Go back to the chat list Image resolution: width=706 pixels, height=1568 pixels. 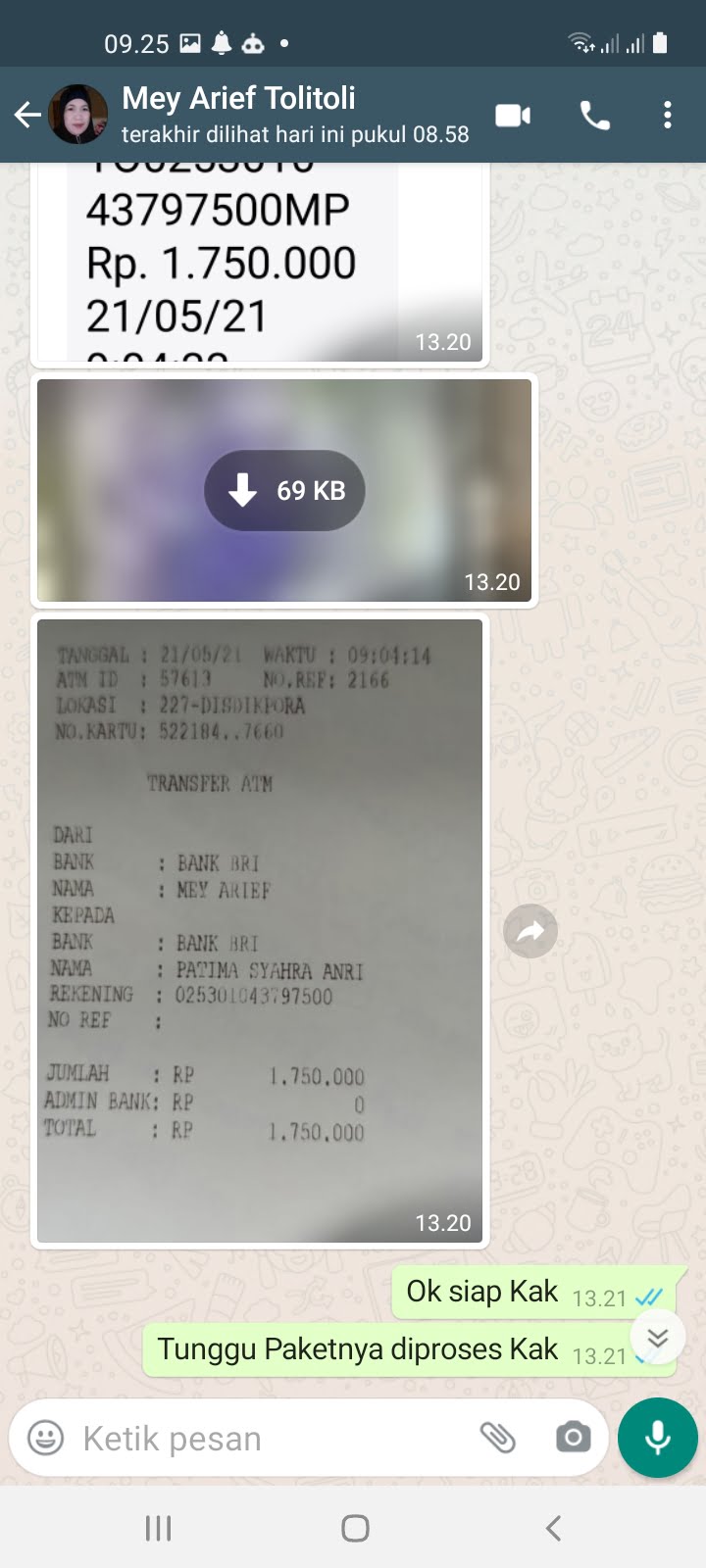click(x=27, y=116)
